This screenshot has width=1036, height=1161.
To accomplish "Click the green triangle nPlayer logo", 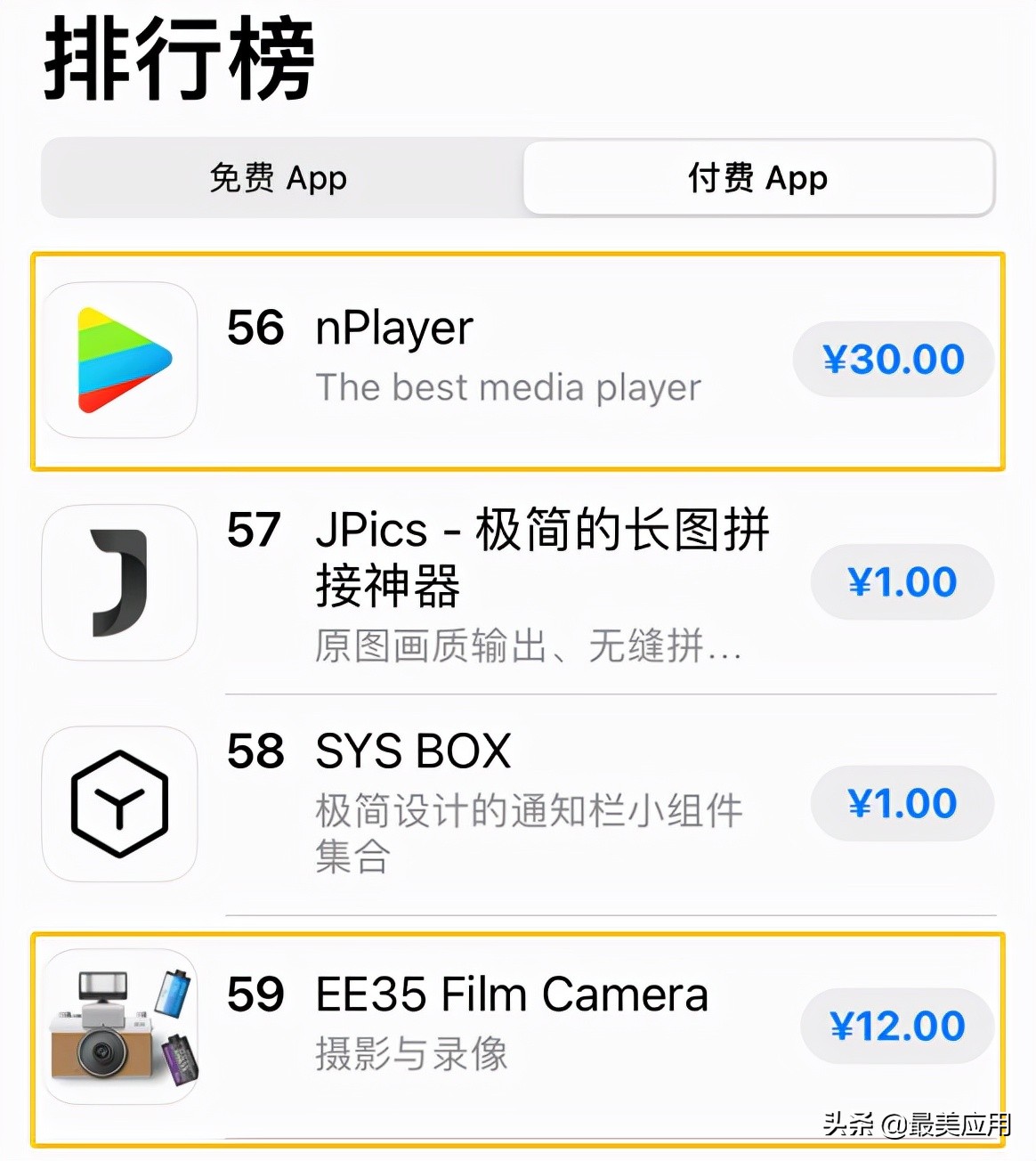I will 120,360.
